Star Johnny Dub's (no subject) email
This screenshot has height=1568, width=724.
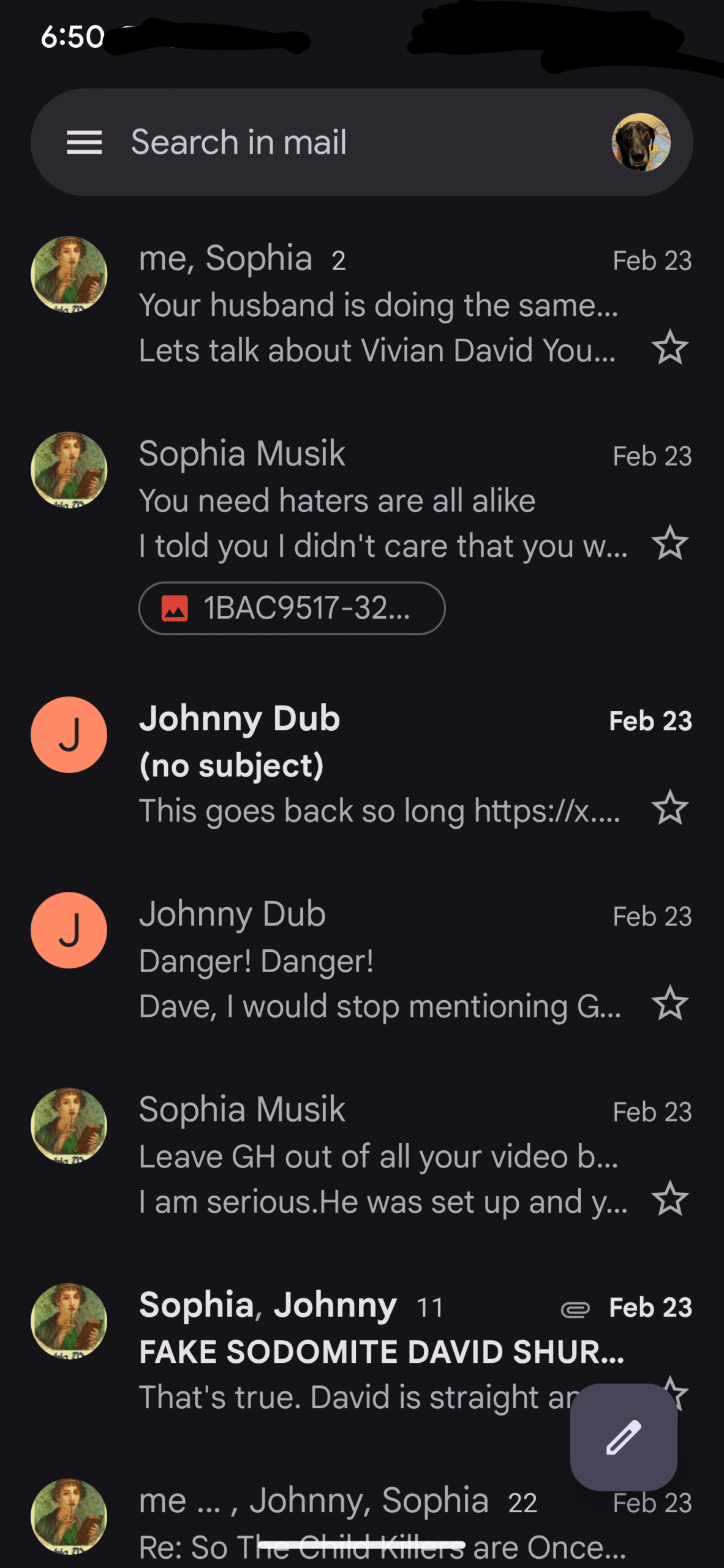click(669, 808)
